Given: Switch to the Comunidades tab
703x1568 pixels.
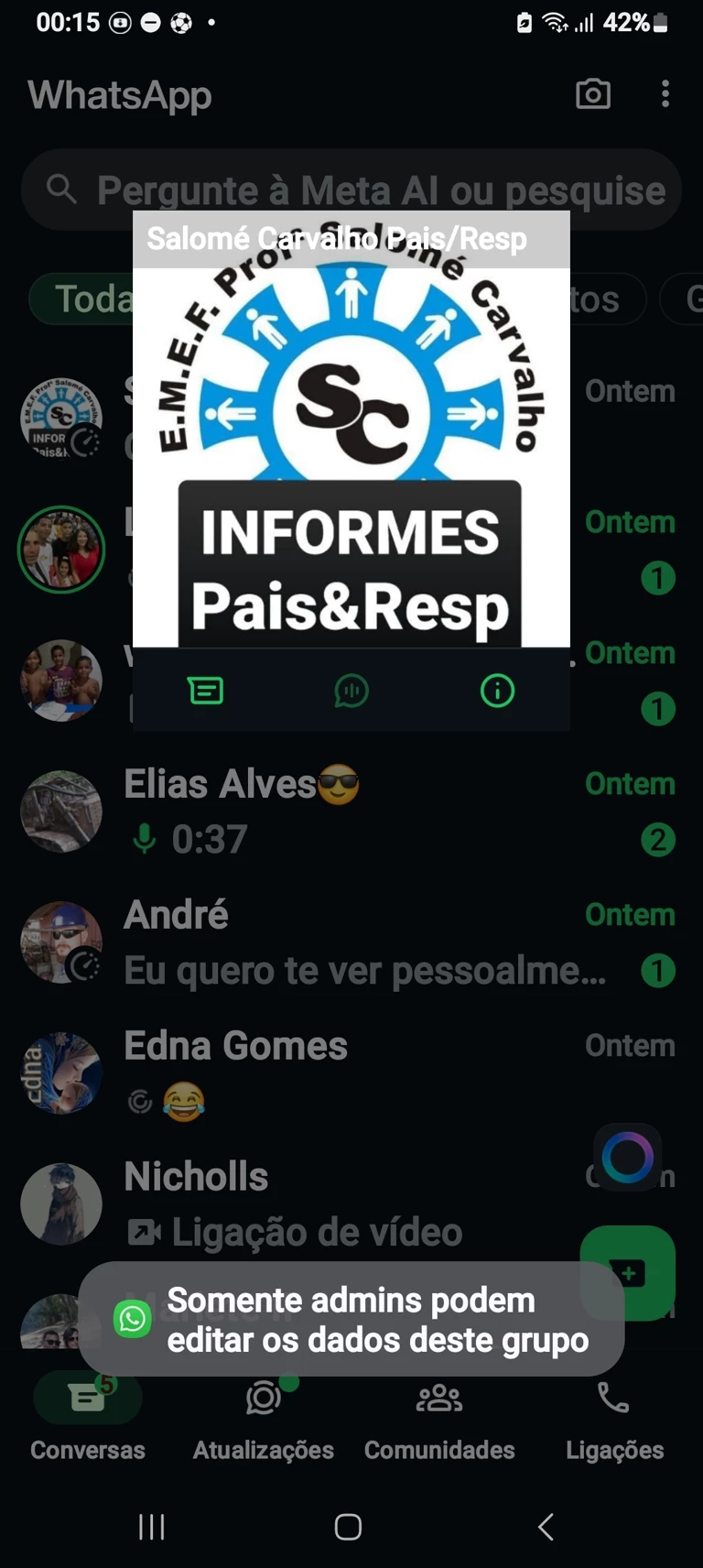Looking at the screenshot, I should click(439, 1418).
